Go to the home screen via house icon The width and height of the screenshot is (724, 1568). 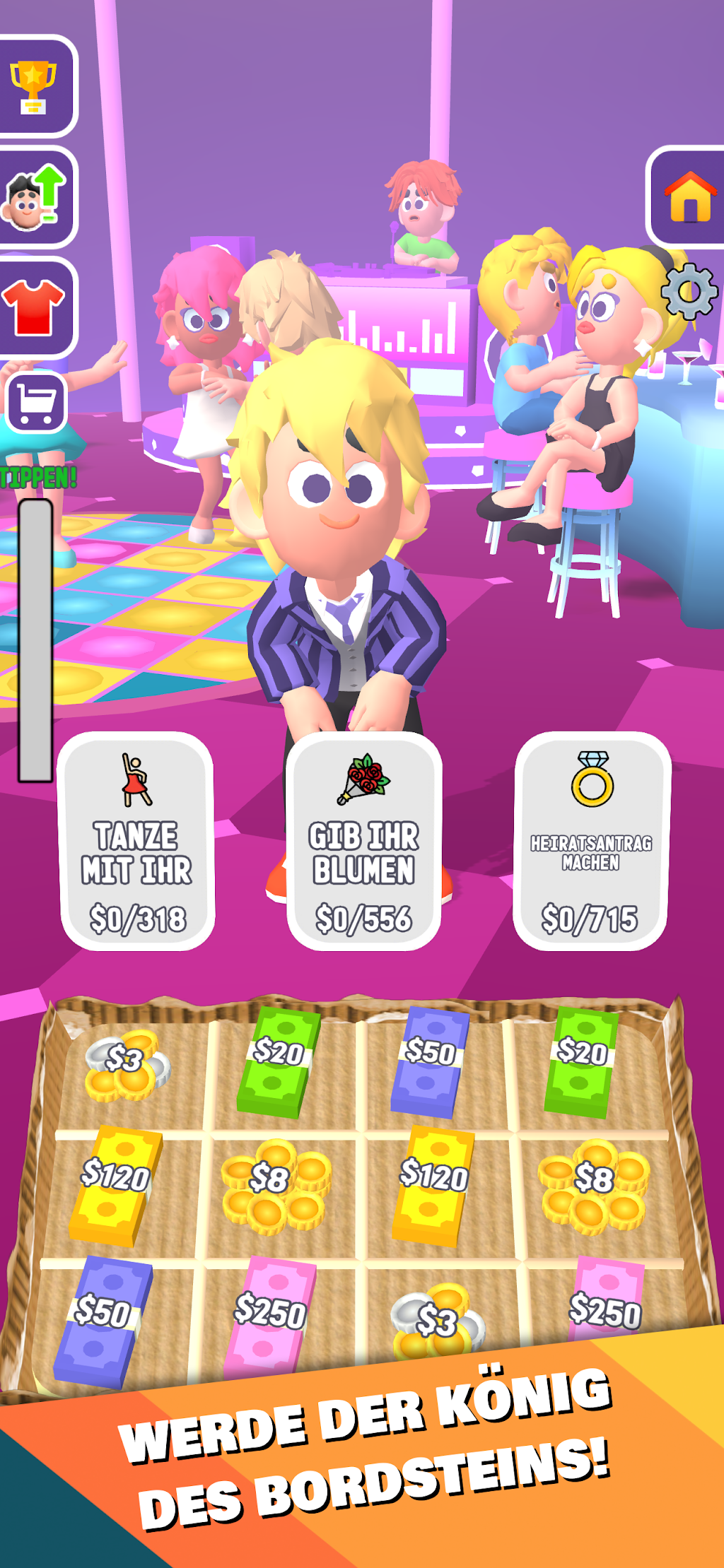(x=687, y=197)
